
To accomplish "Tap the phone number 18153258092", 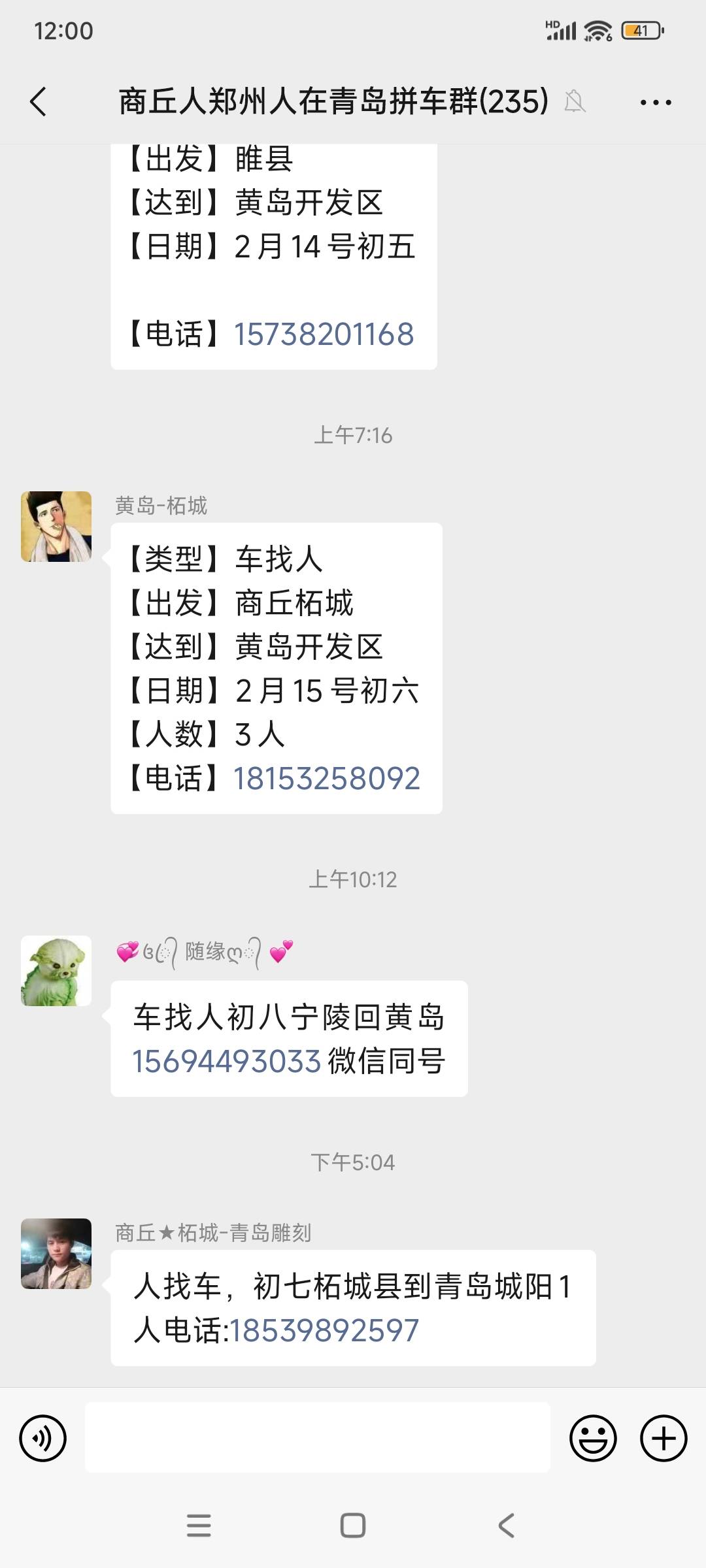I will pos(327,779).
